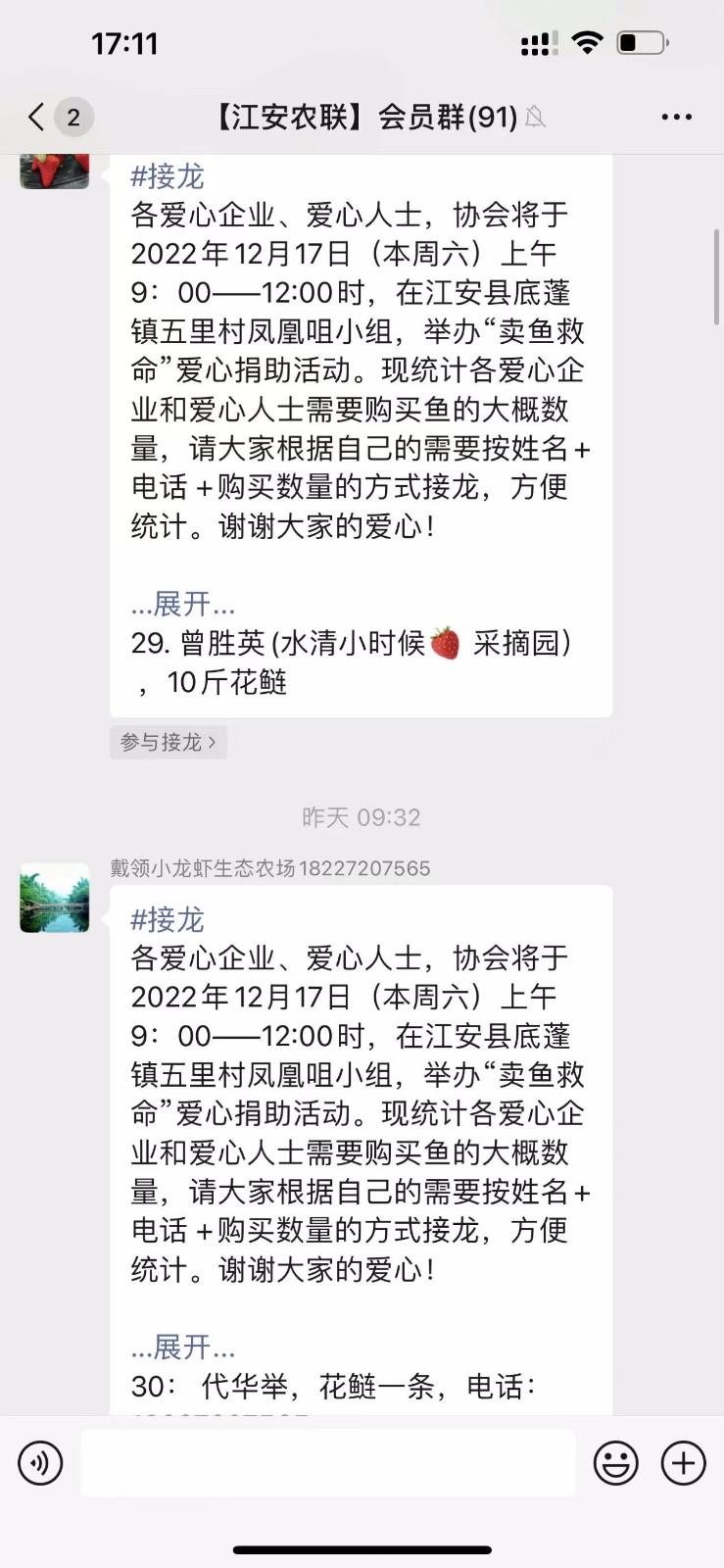724x1568 pixels.
Task: Go back to the chat list
Action: pyautogui.click(x=37, y=118)
